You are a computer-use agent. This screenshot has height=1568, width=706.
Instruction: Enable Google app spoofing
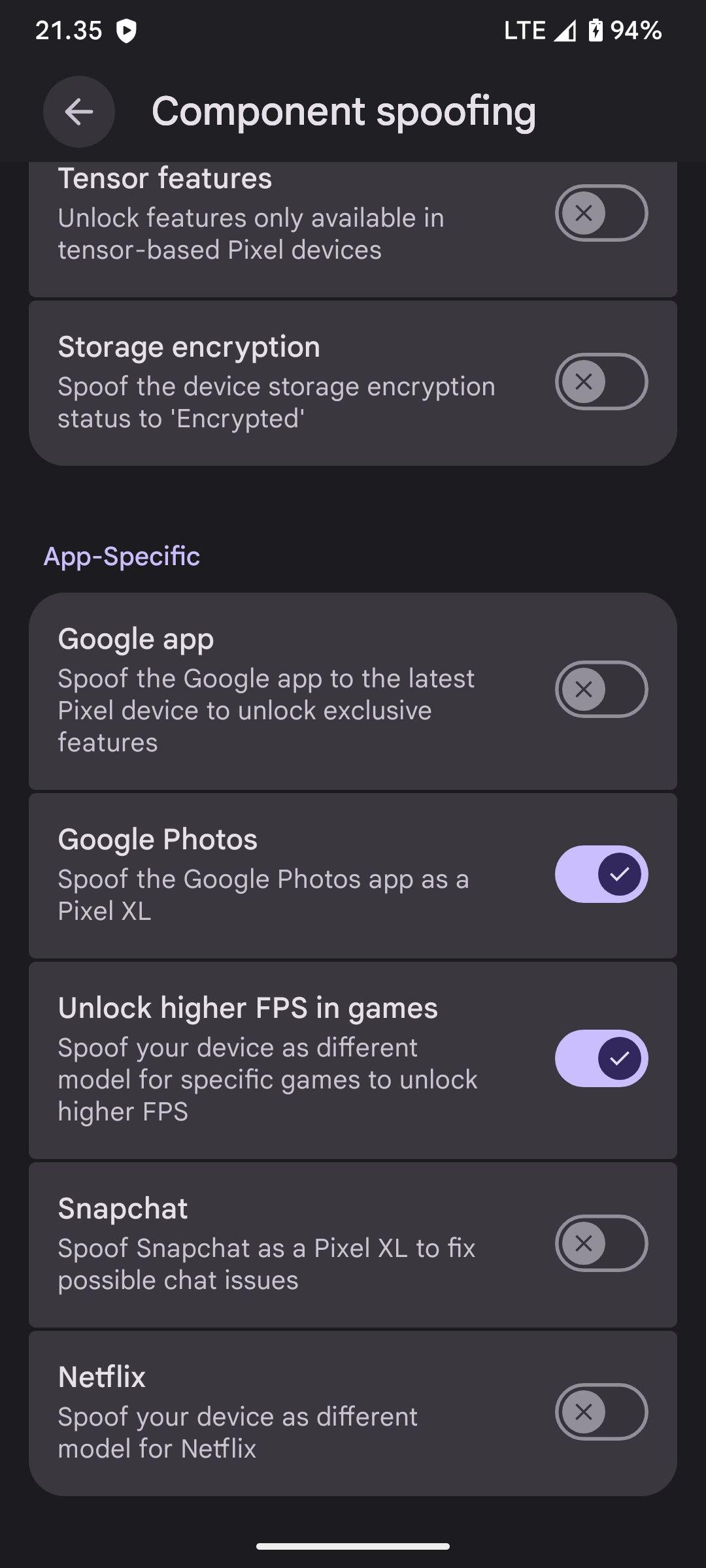coord(601,689)
